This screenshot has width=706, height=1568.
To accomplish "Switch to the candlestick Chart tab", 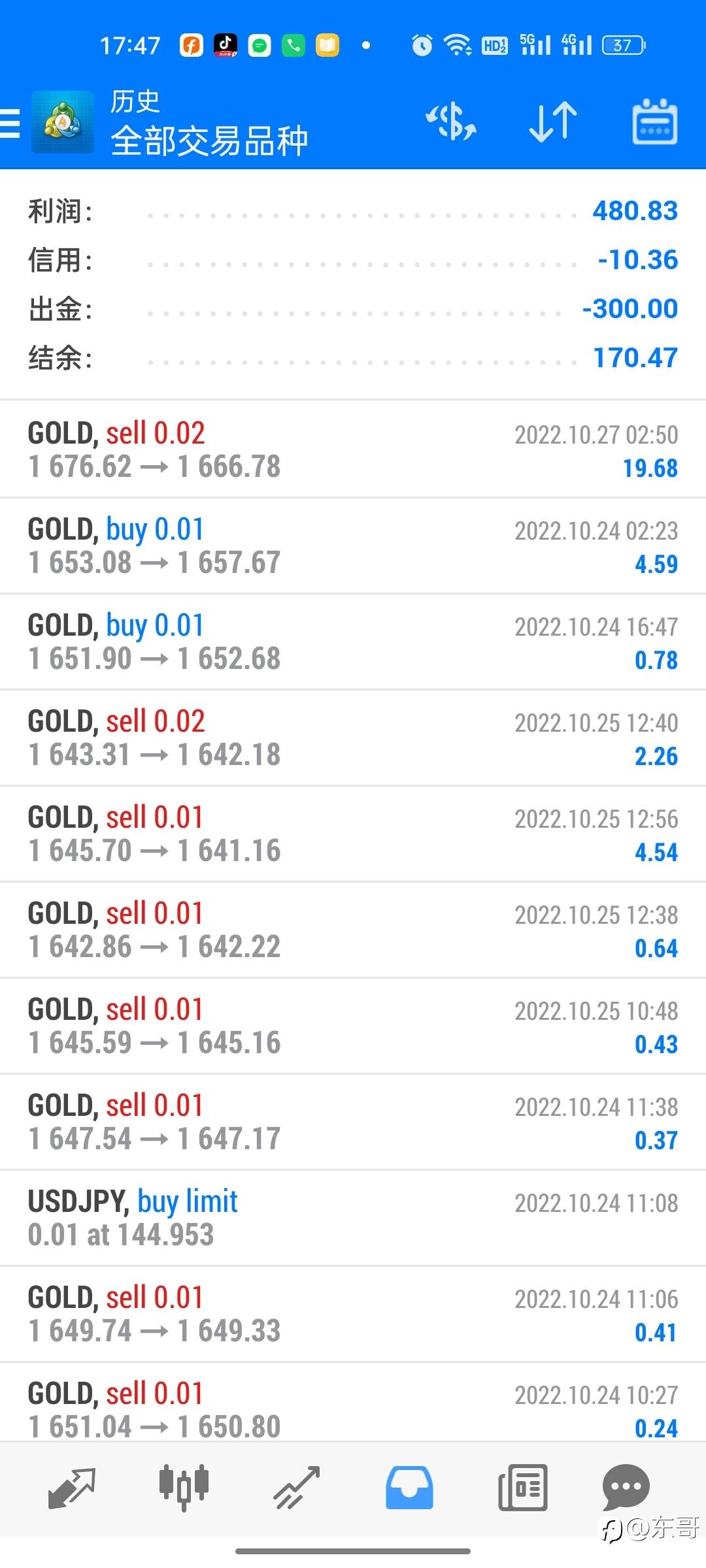I will pyautogui.click(x=184, y=1488).
